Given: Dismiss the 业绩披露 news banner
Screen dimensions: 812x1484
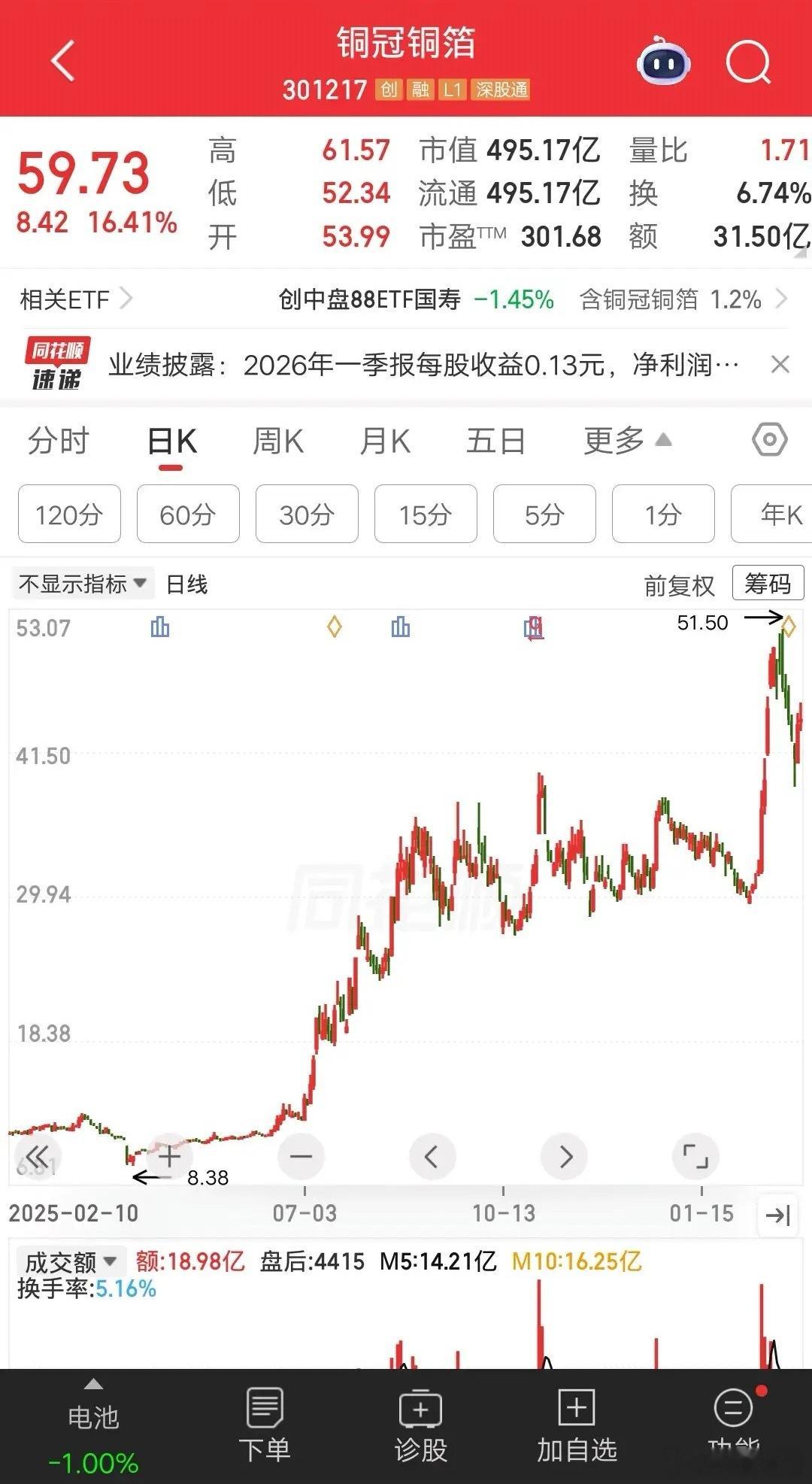Looking at the screenshot, I should [x=781, y=365].
